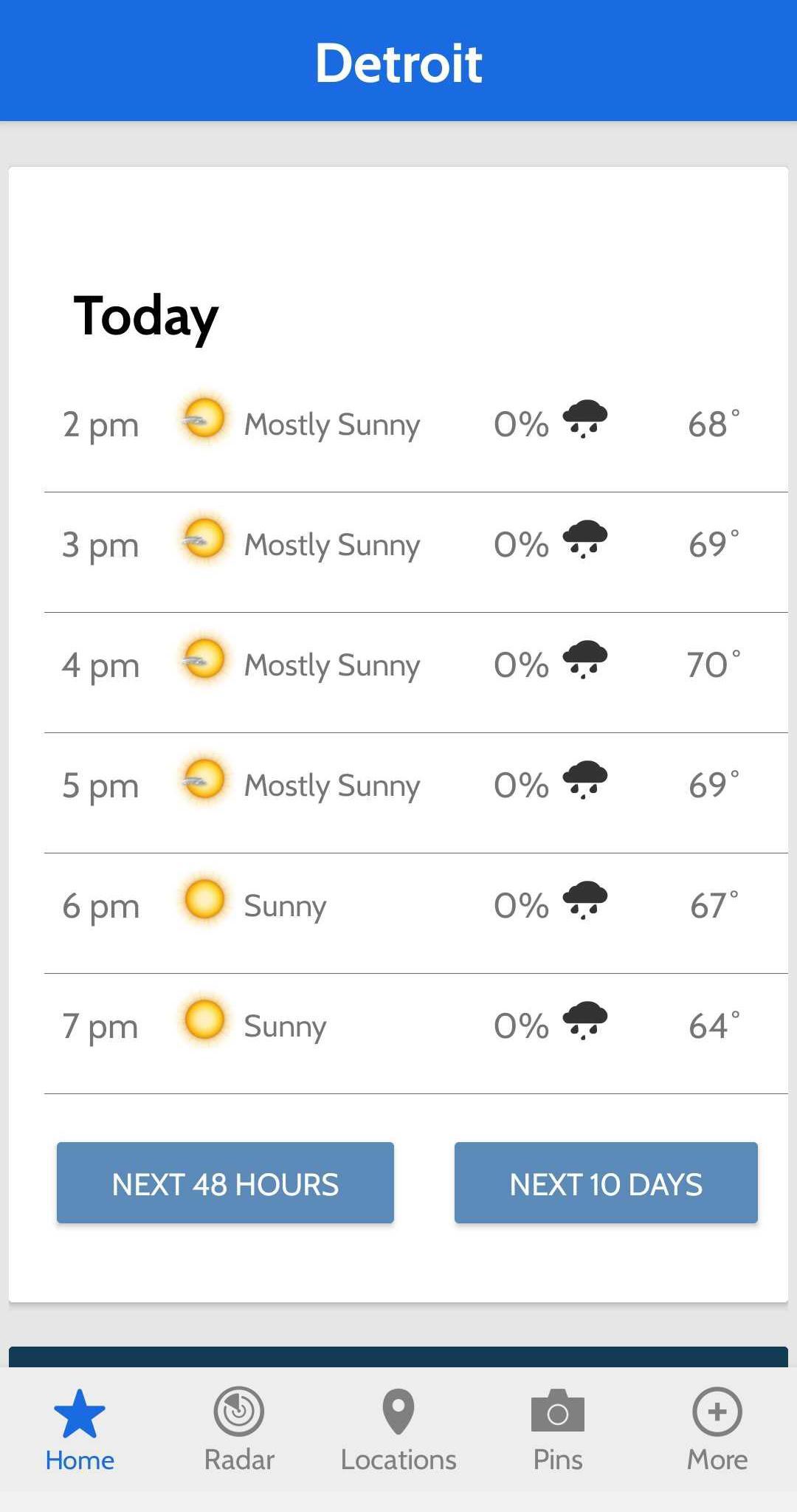Select the Home tab

(x=80, y=1430)
